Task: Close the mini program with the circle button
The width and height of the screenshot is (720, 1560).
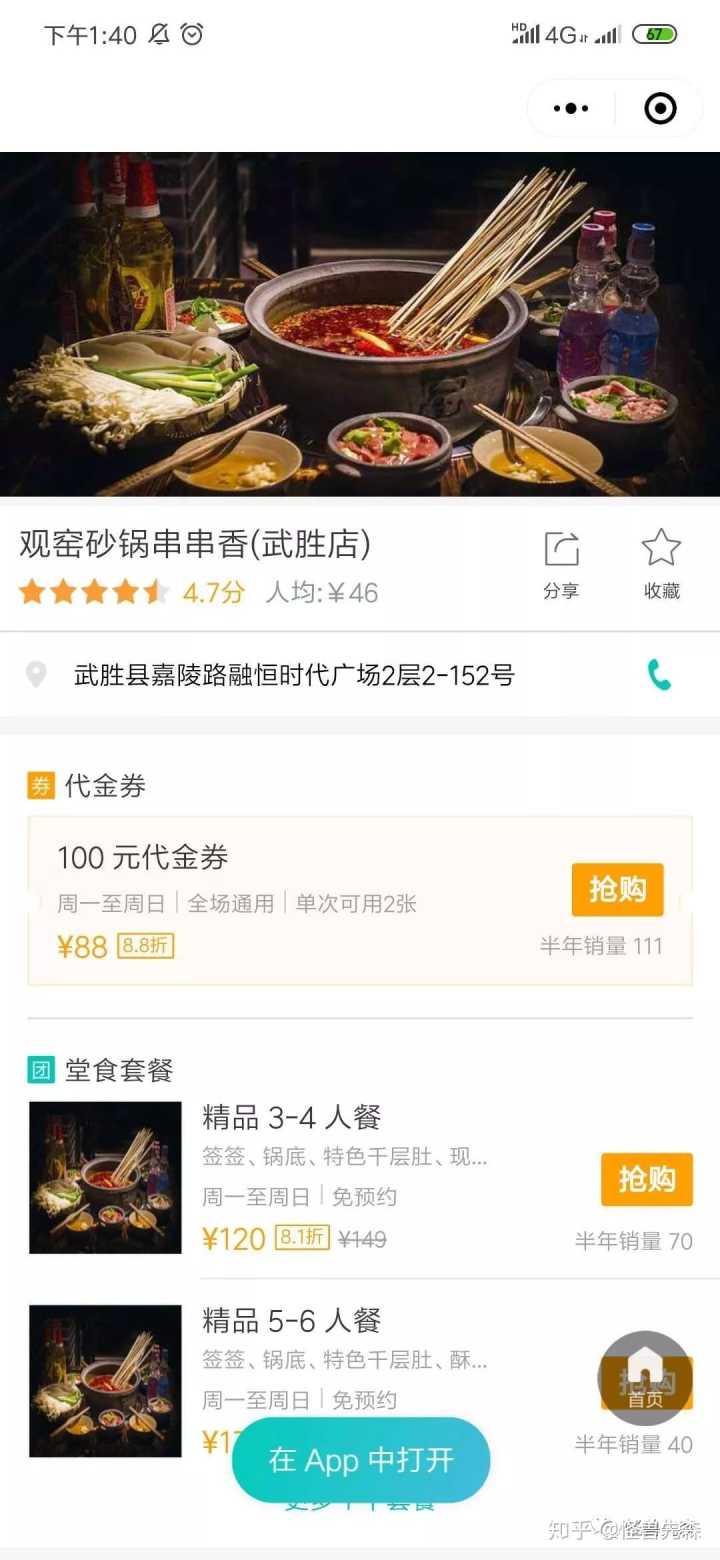Action: pos(660,109)
